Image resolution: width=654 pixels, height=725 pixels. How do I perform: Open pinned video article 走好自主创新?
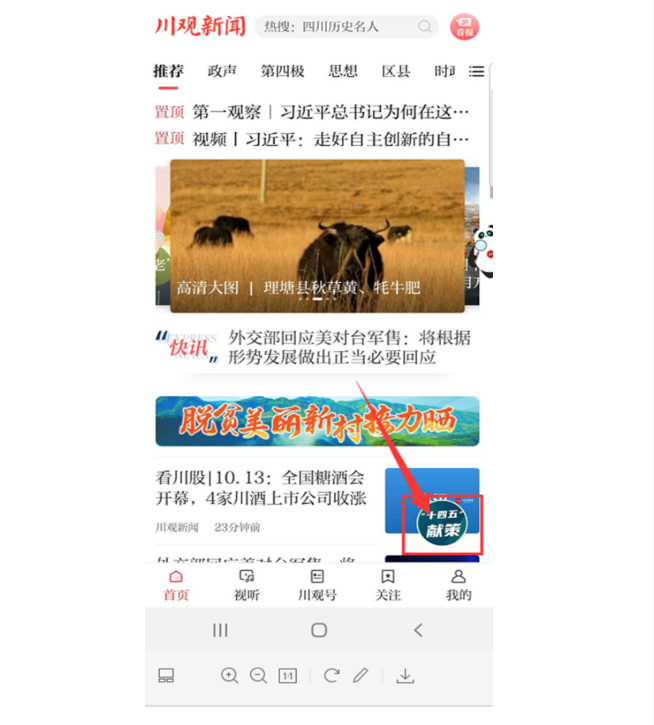[x=330, y=138]
